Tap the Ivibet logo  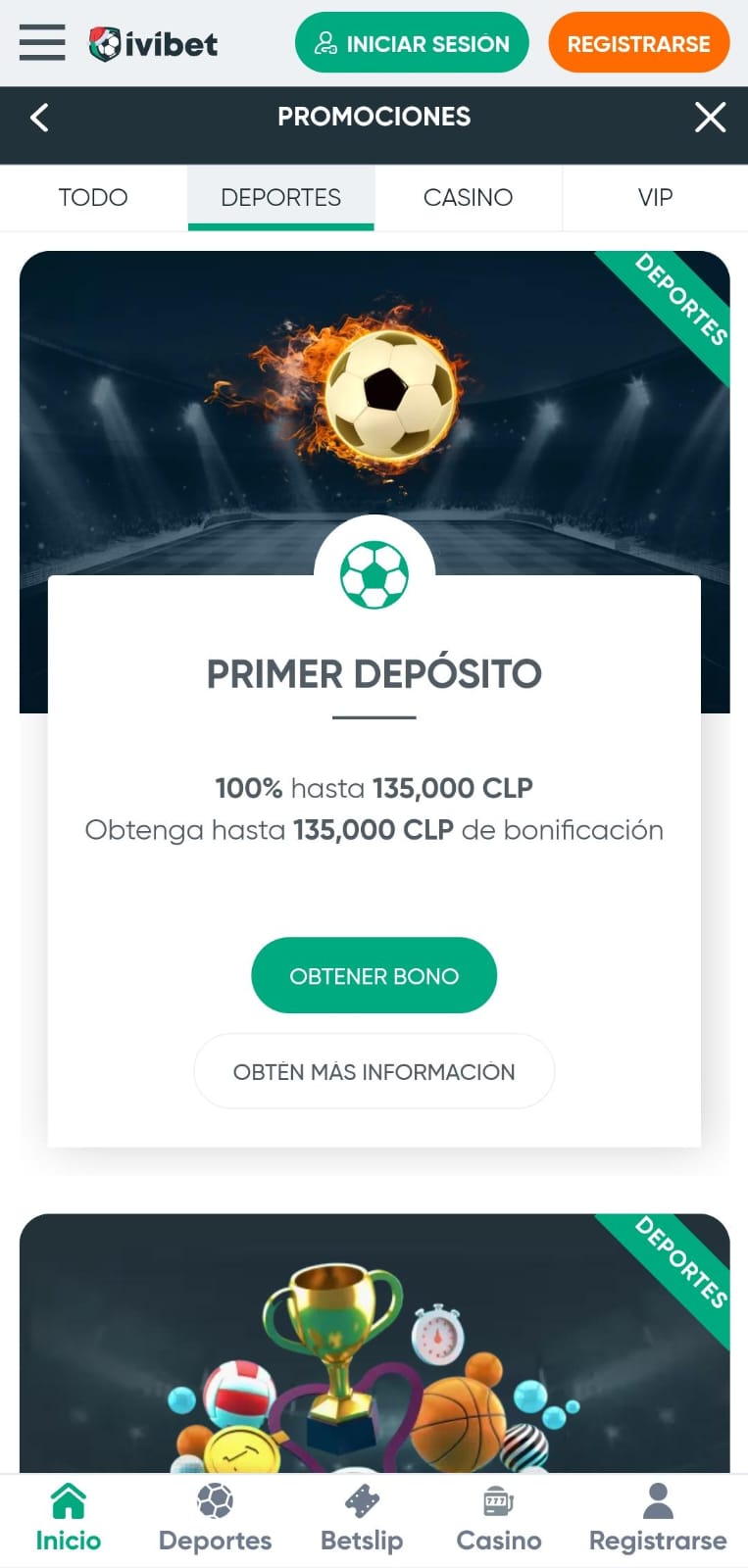[154, 43]
